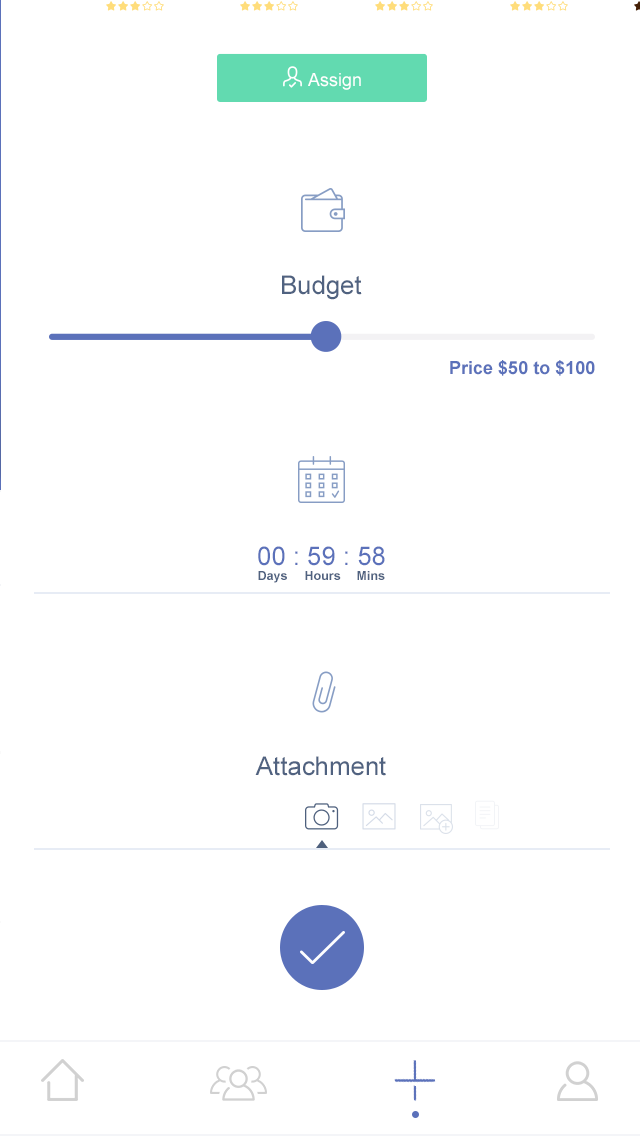Select the camera attachment option
The height and width of the screenshot is (1136, 640).
pyautogui.click(x=321, y=816)
